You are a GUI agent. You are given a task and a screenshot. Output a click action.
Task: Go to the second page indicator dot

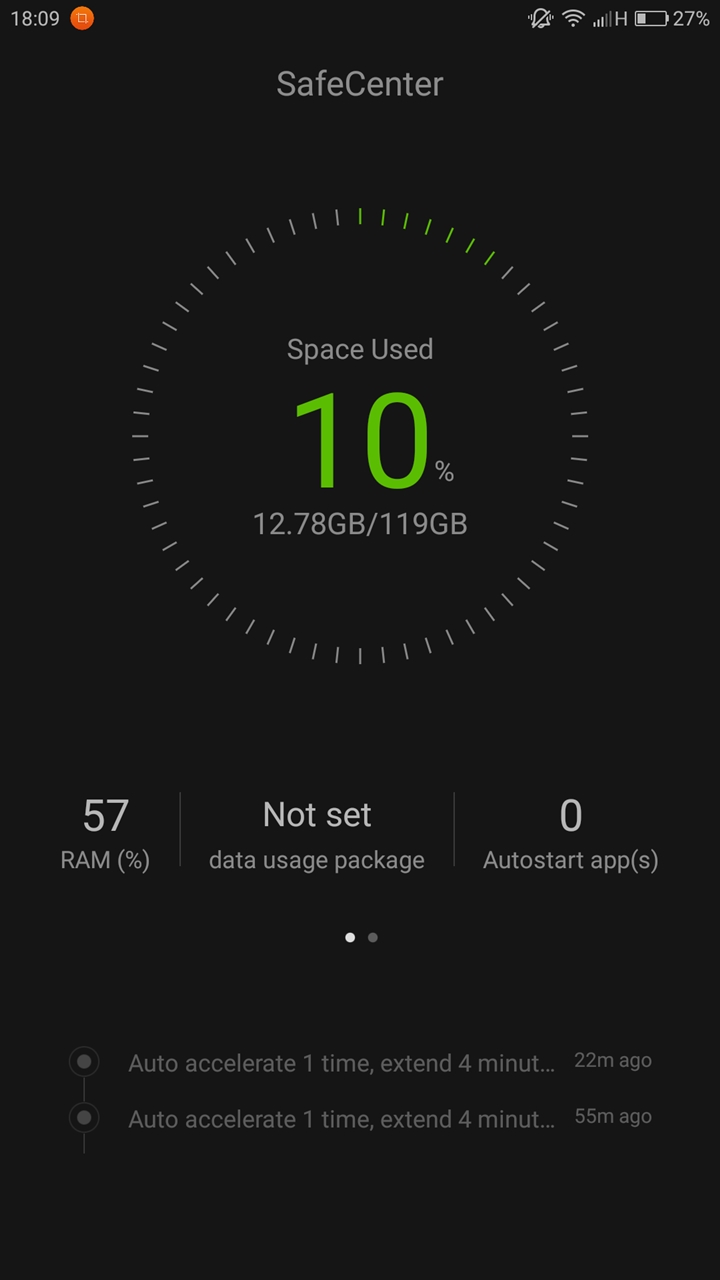pyautogui.click(x=373, y=937)
